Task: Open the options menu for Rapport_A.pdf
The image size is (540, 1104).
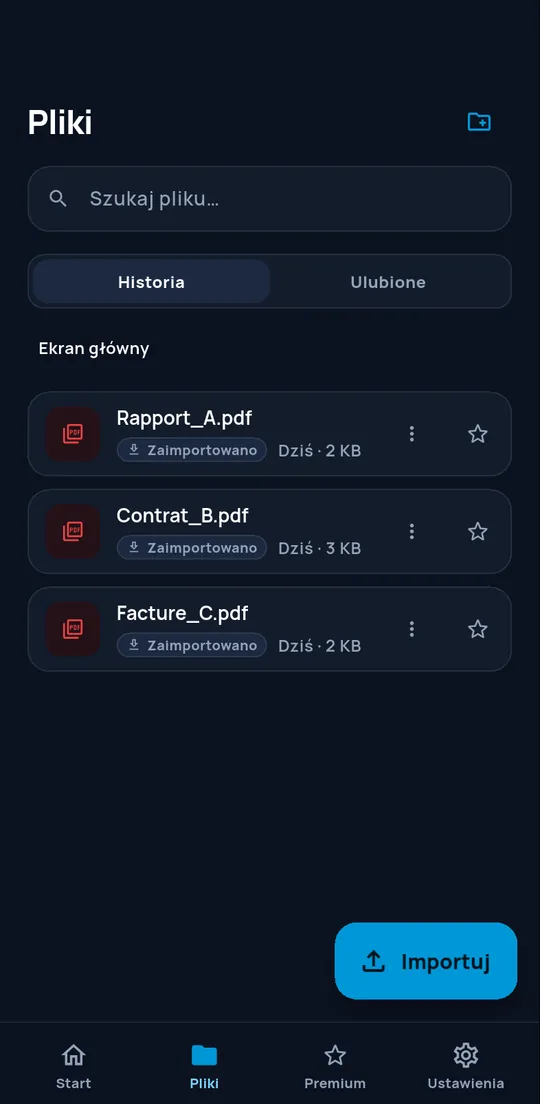Action: tap(412, 434)
